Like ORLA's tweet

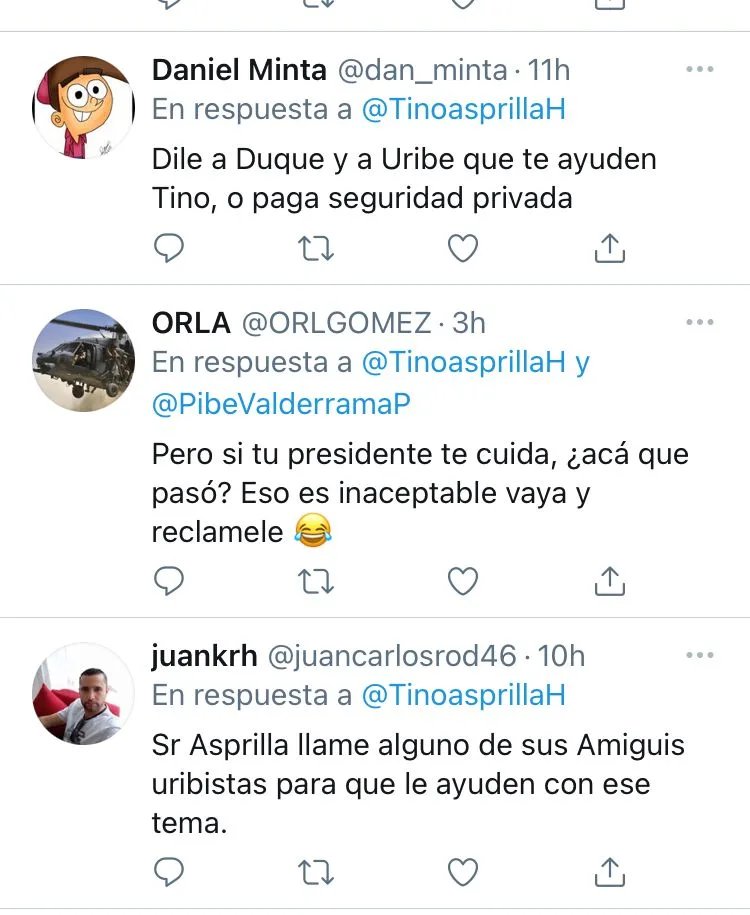pos(463,581)
